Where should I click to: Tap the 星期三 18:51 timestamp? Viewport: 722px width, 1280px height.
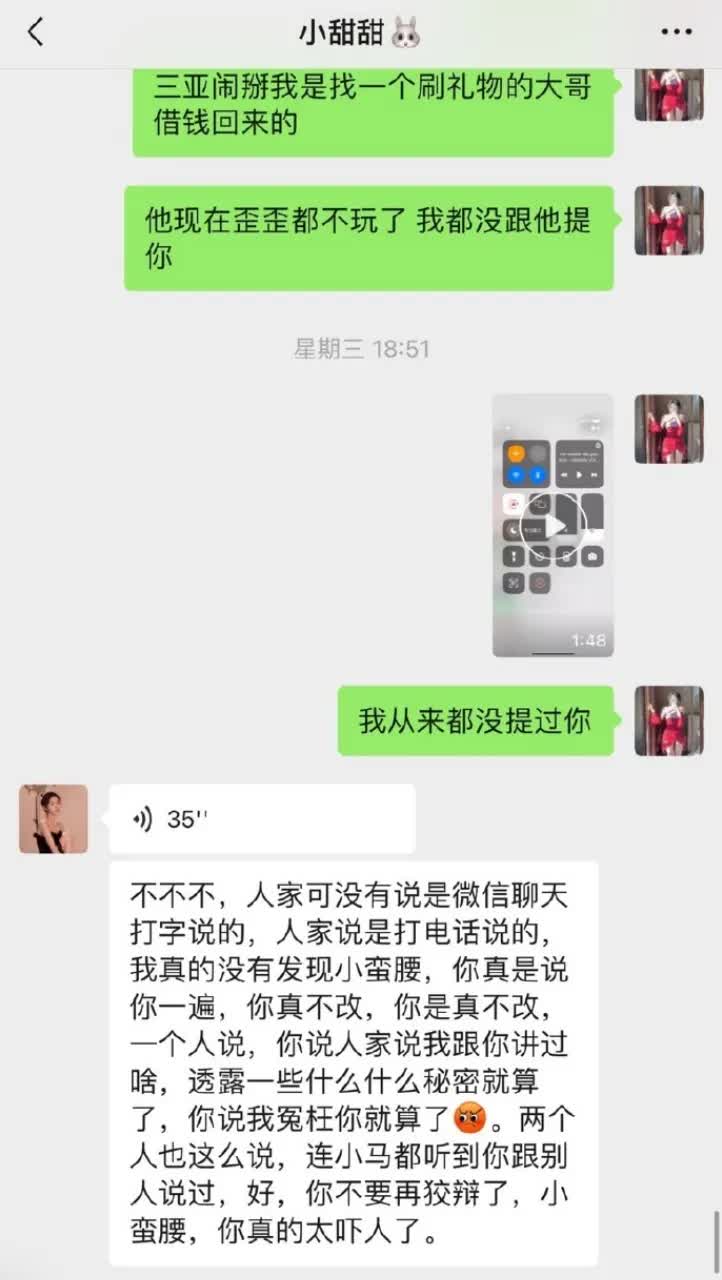tap(361, 349)
